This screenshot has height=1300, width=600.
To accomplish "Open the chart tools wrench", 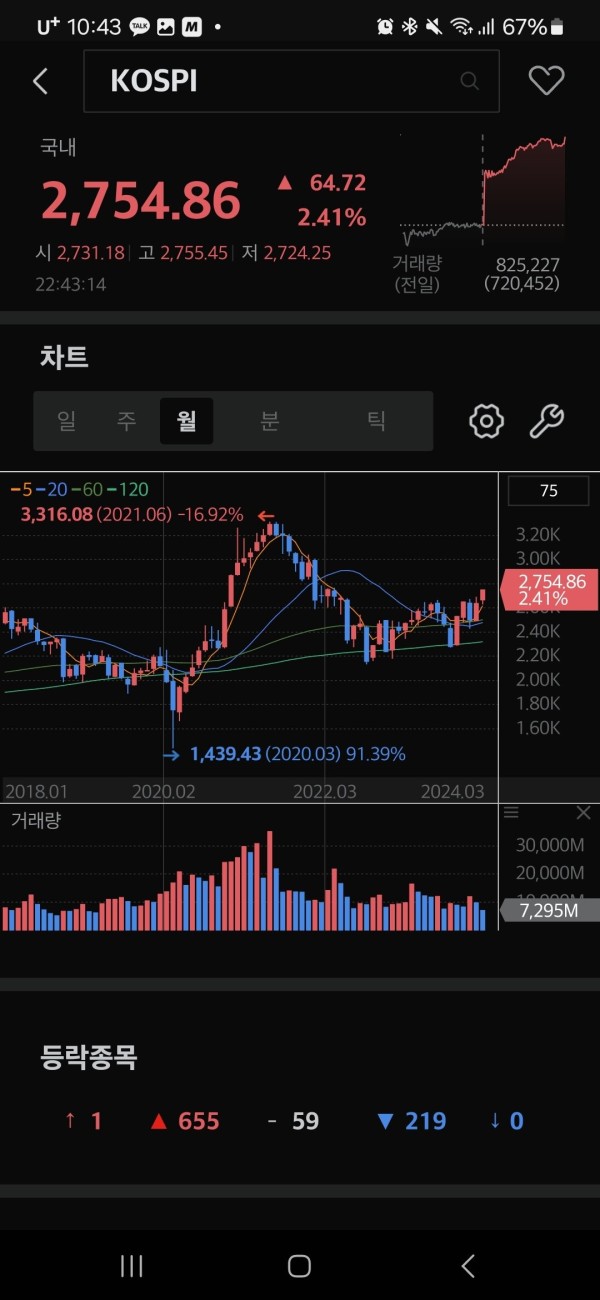I will 546,421.
